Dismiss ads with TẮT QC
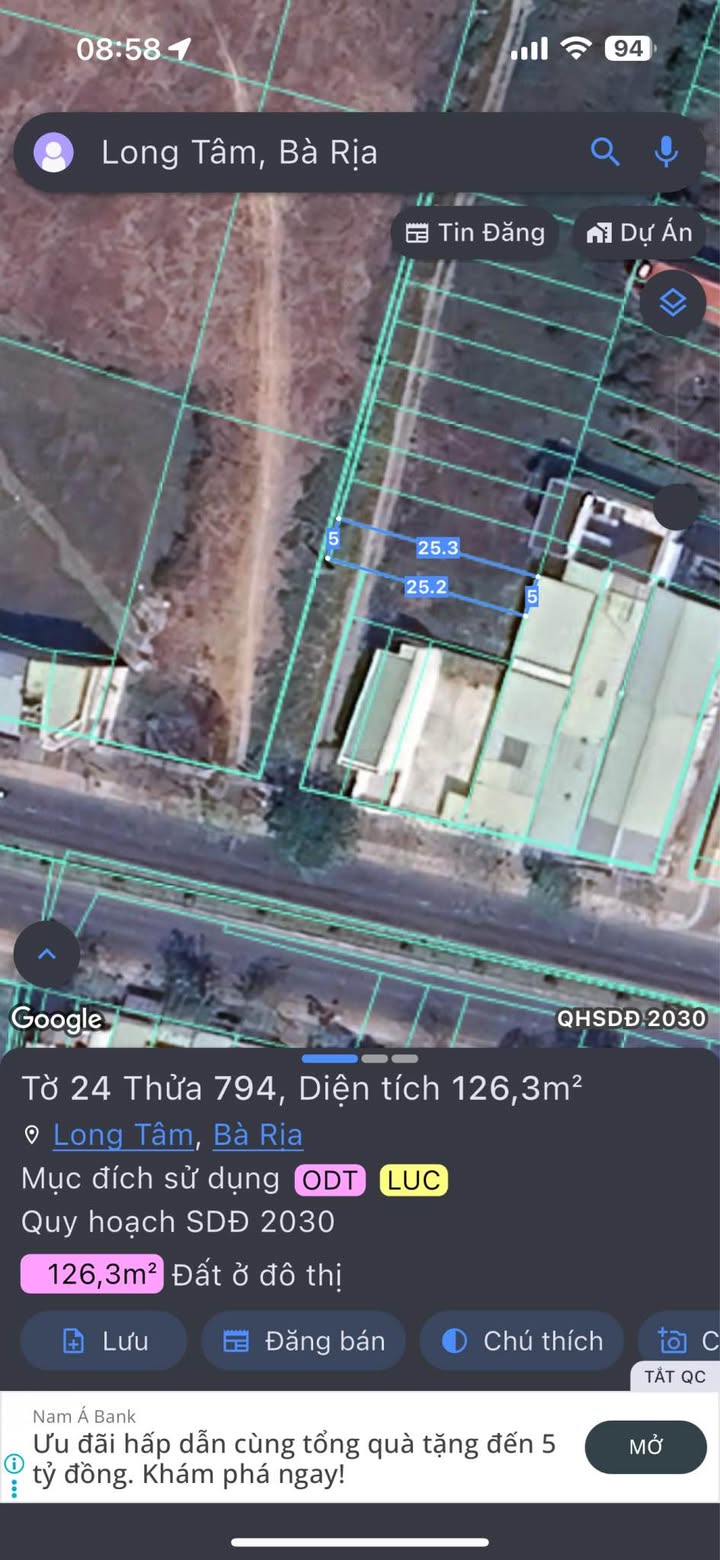 [x=675, y=1376]
